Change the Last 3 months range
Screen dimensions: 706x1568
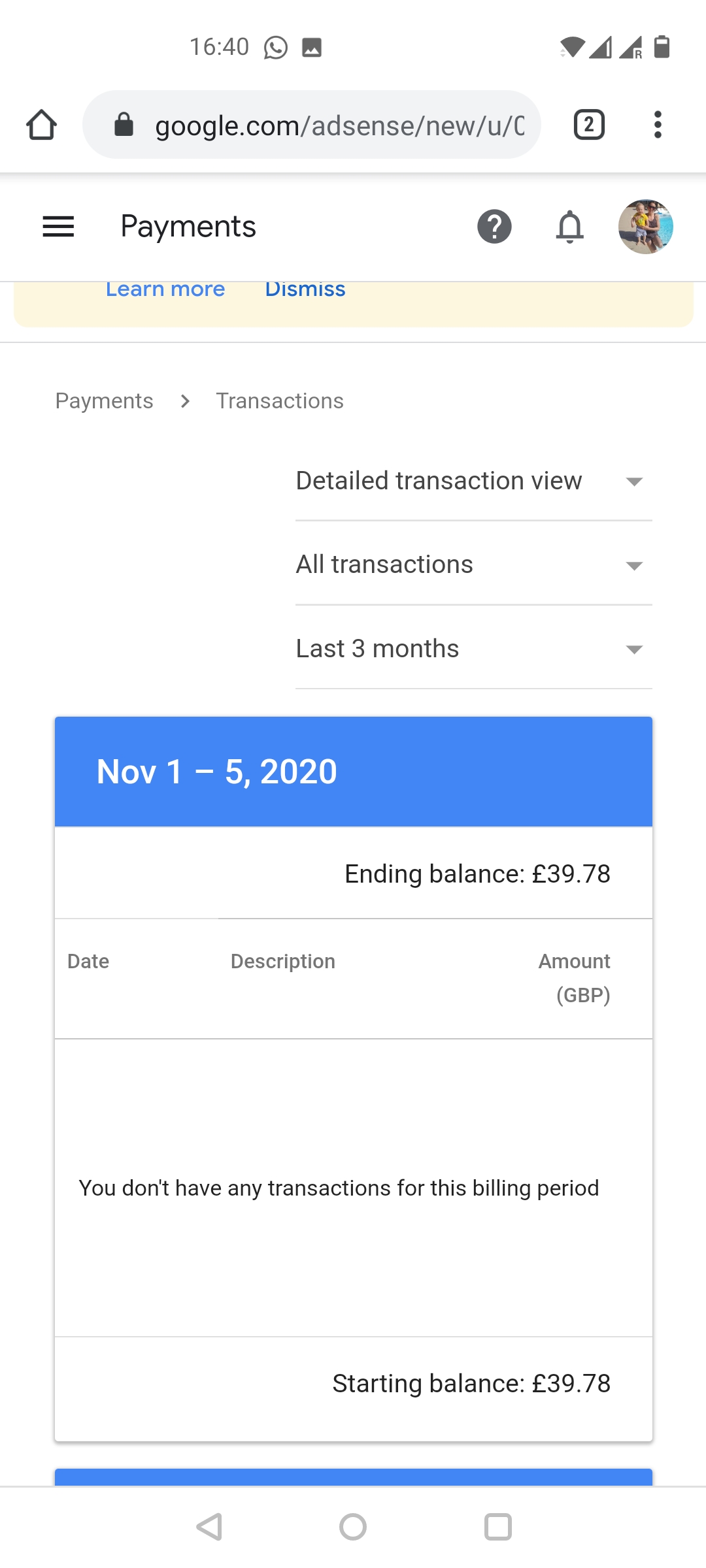tap(474, 649)
